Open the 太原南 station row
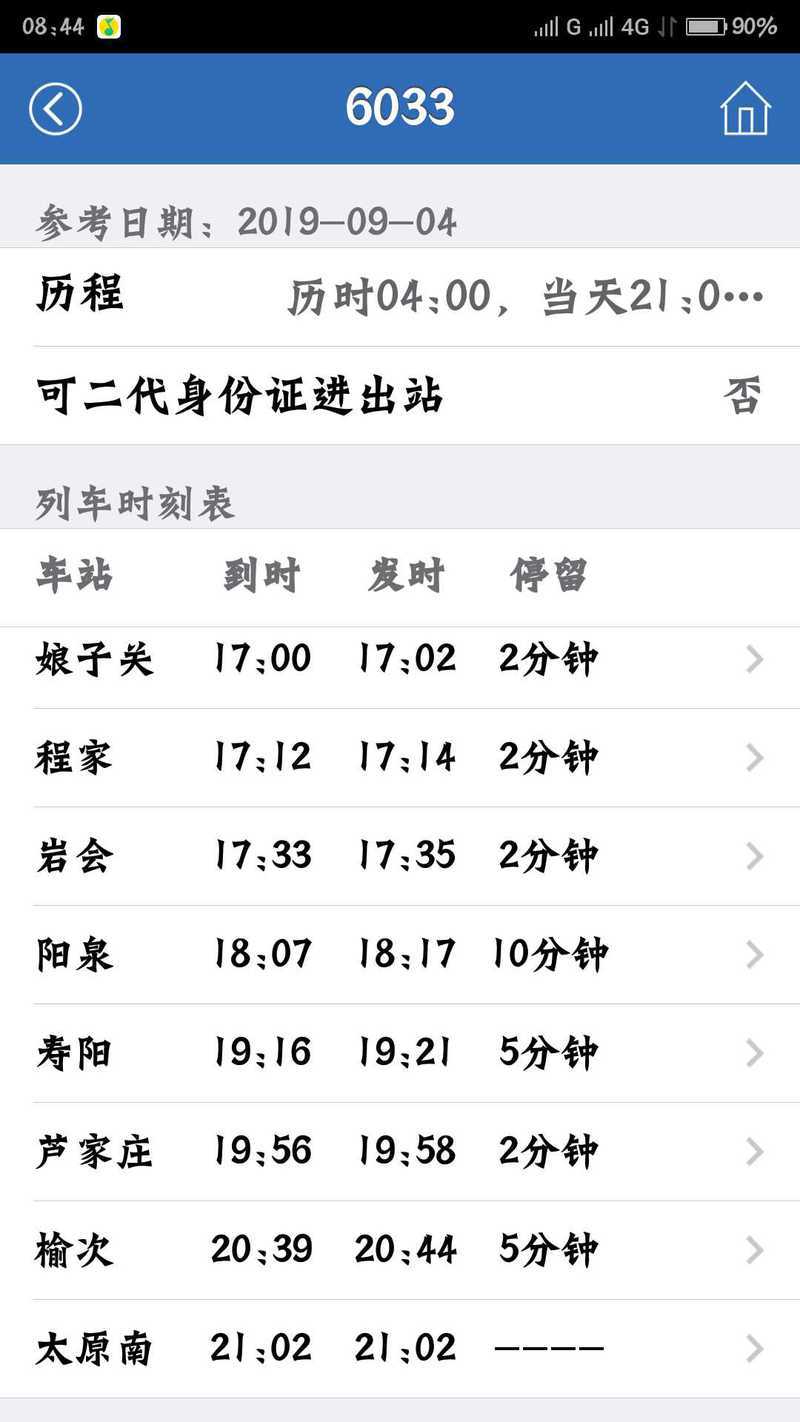Screen dimensions: 800x1422 click(400, 1349)
